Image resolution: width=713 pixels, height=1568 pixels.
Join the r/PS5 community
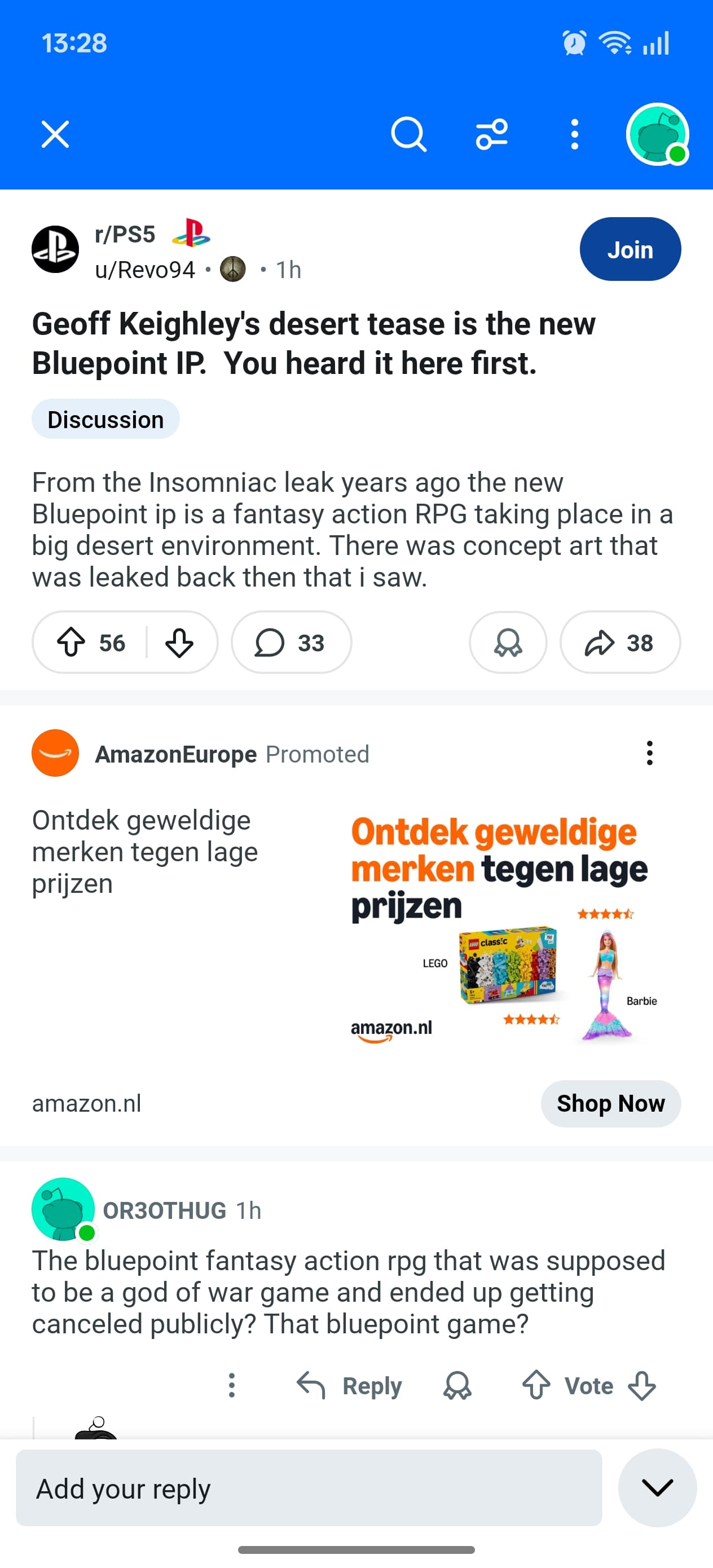coord(630,249)
